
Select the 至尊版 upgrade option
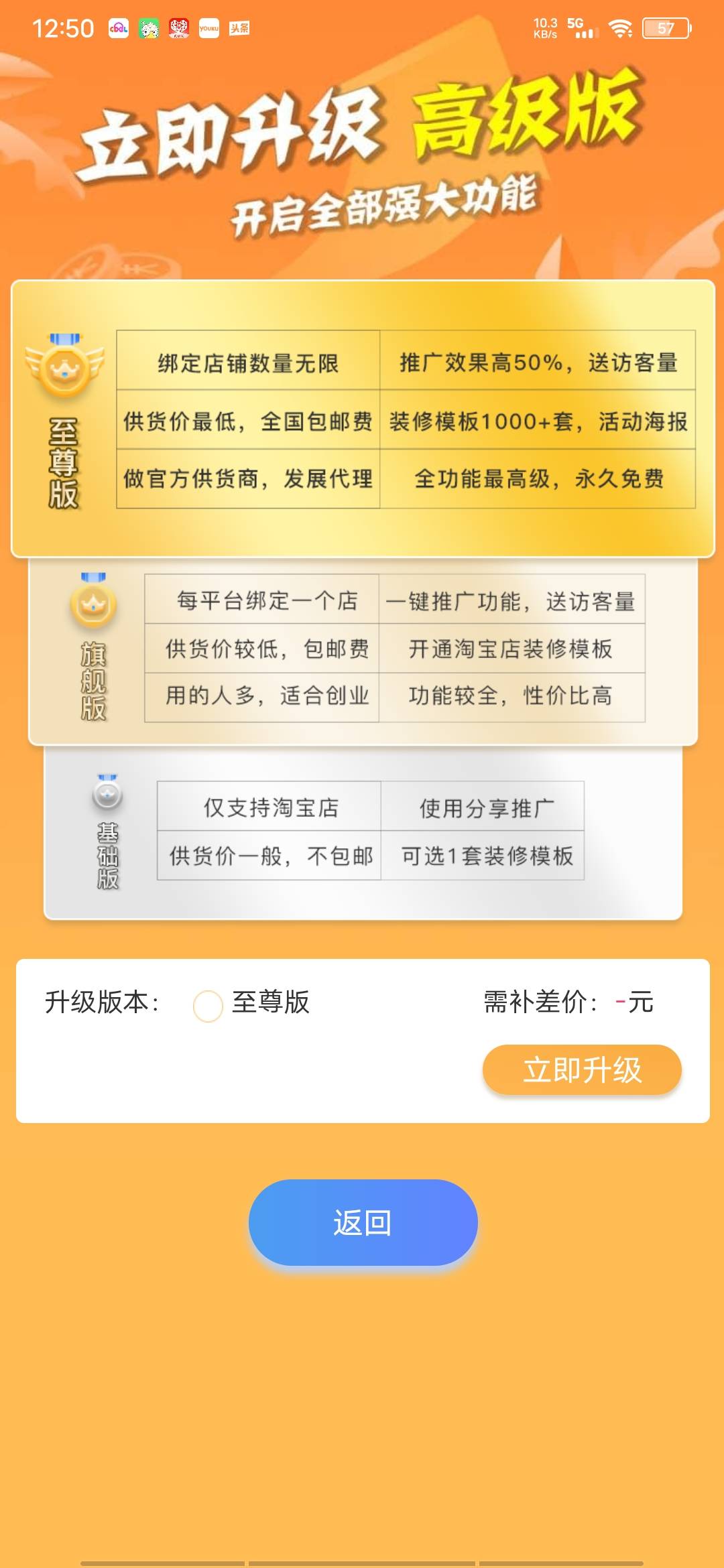click(x=208, y=1006)
